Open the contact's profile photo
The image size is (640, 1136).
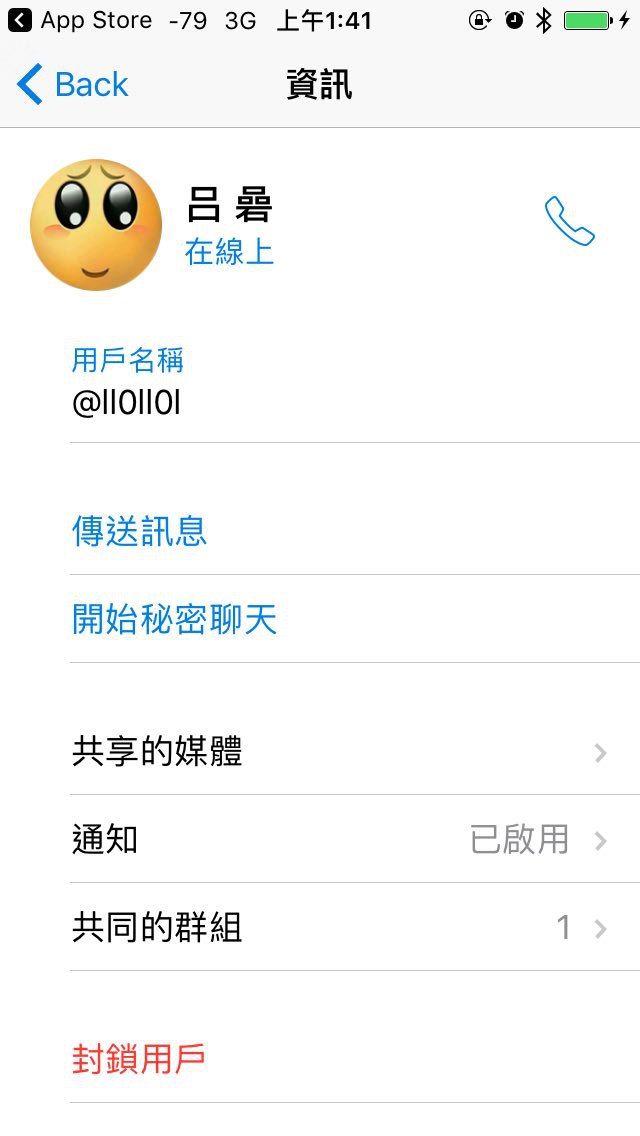tap(96, 224)
